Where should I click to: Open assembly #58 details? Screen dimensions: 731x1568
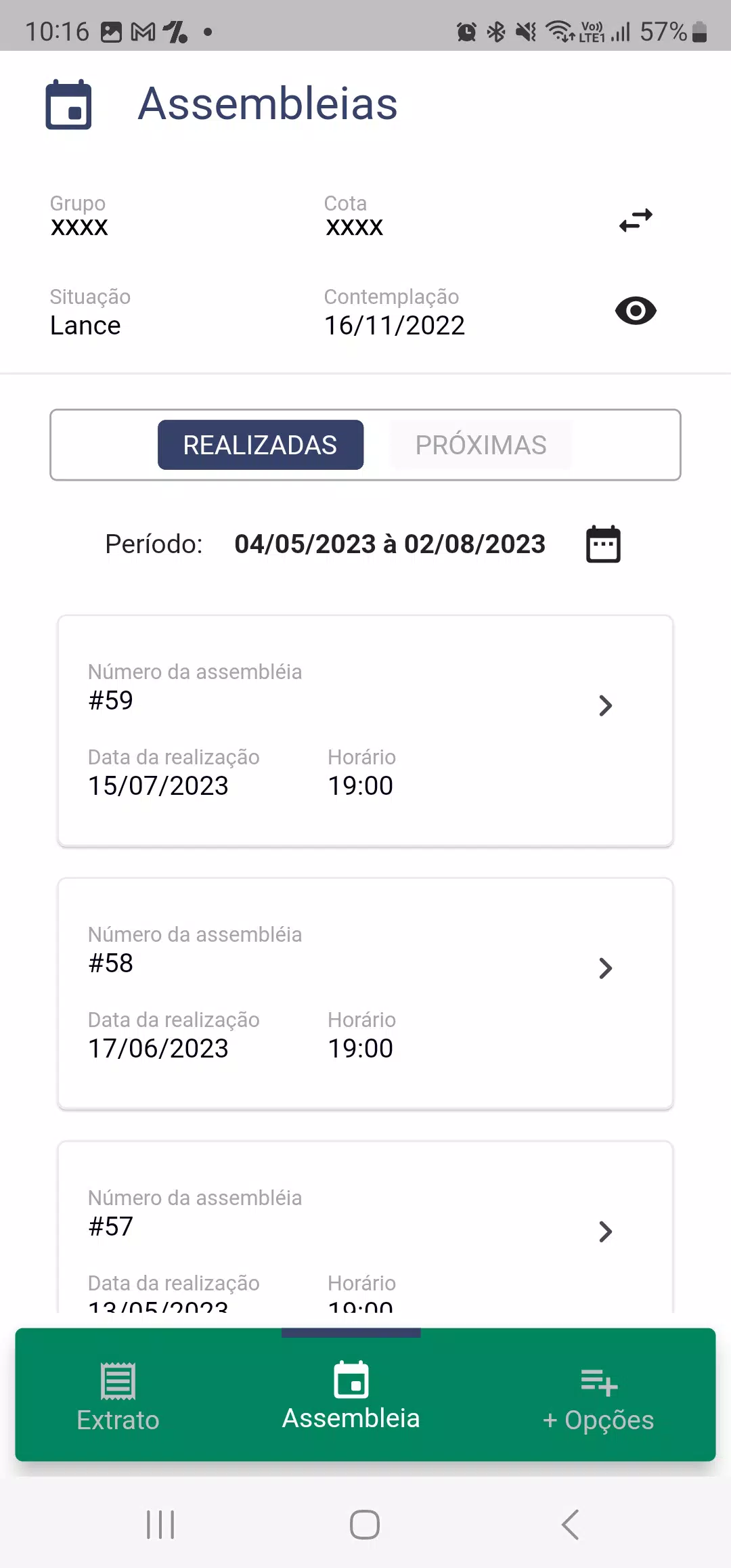605,968
